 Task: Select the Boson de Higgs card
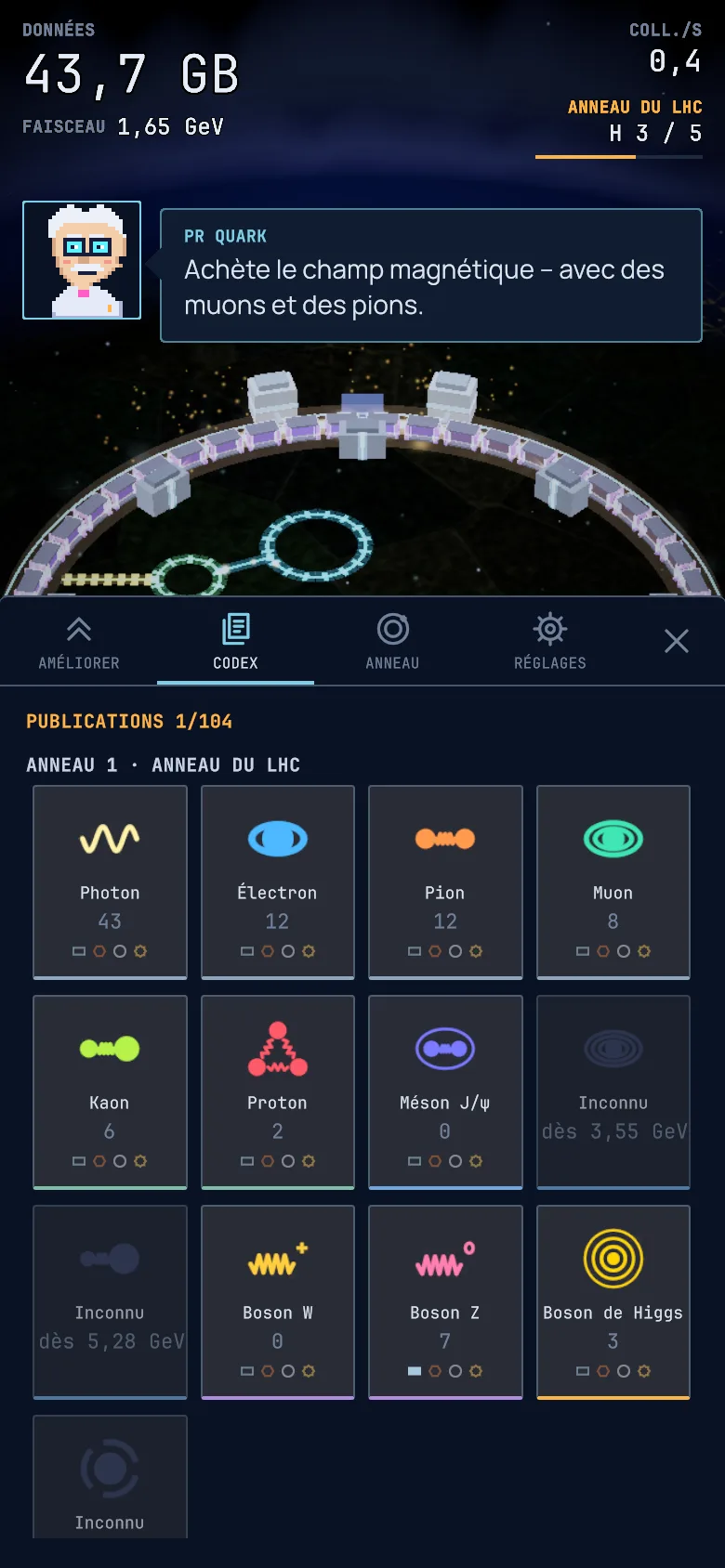(613, 1302)
